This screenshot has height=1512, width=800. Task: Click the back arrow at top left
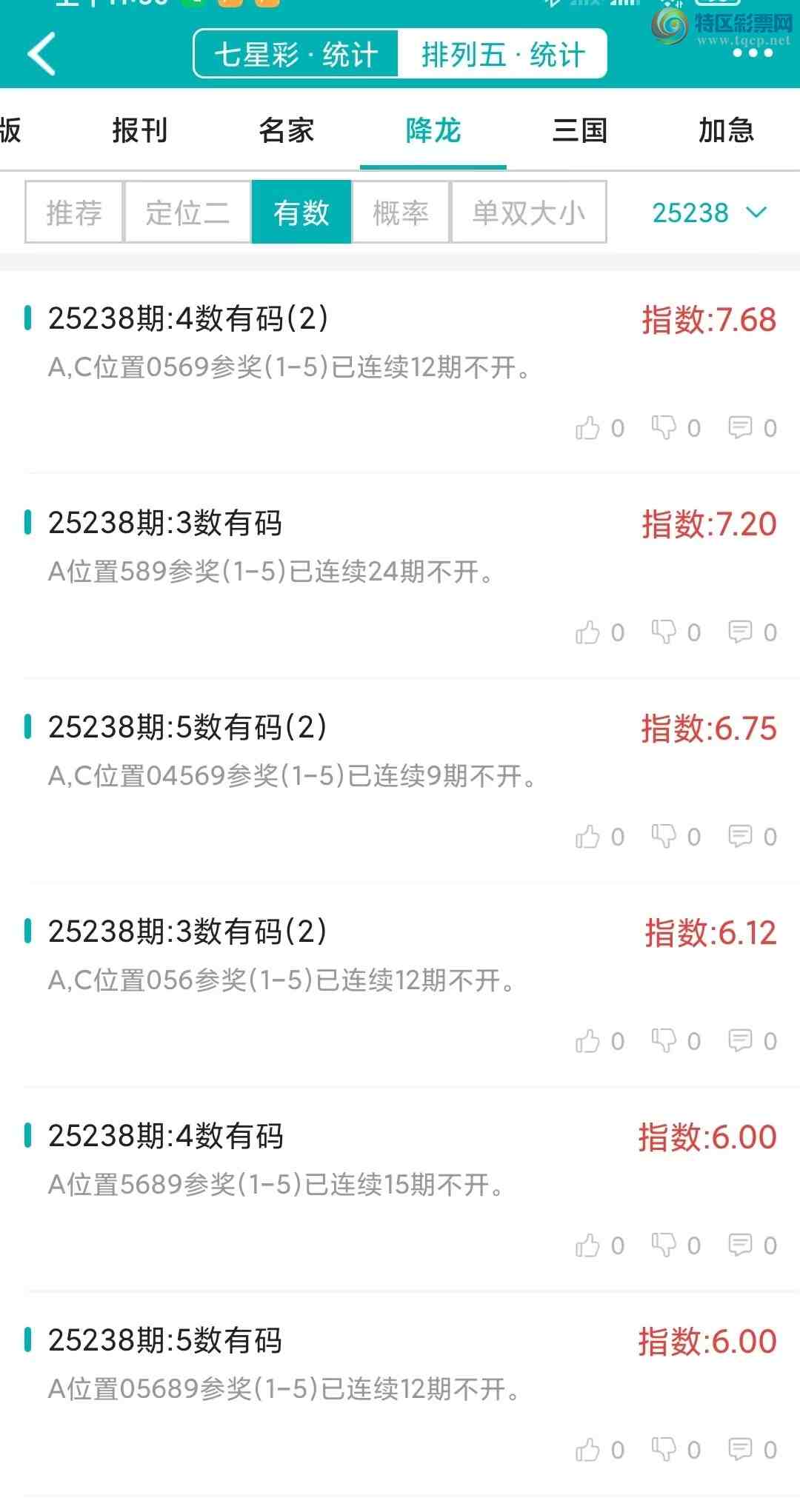[42, 53]
